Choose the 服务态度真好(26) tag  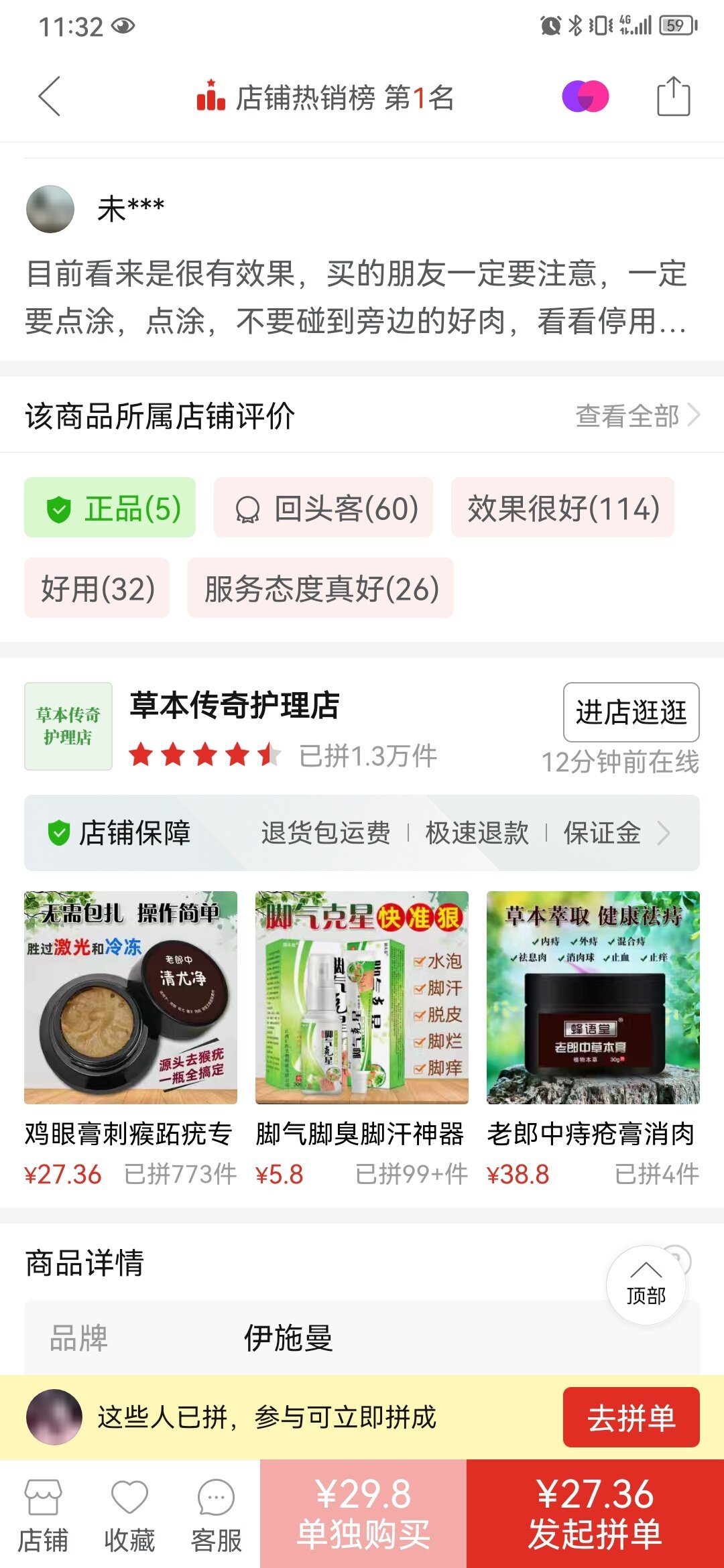320,588
